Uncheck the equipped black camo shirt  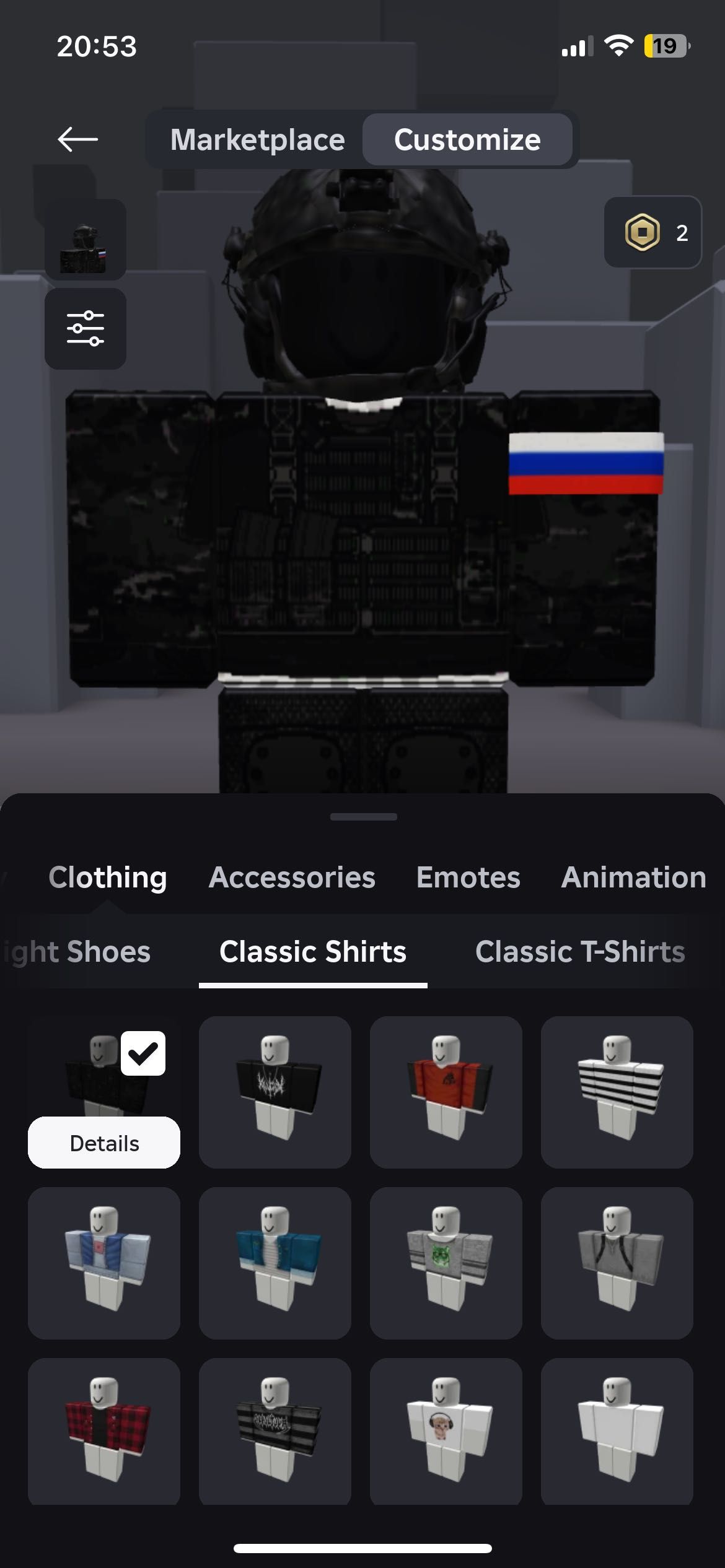click(143, 1053)
